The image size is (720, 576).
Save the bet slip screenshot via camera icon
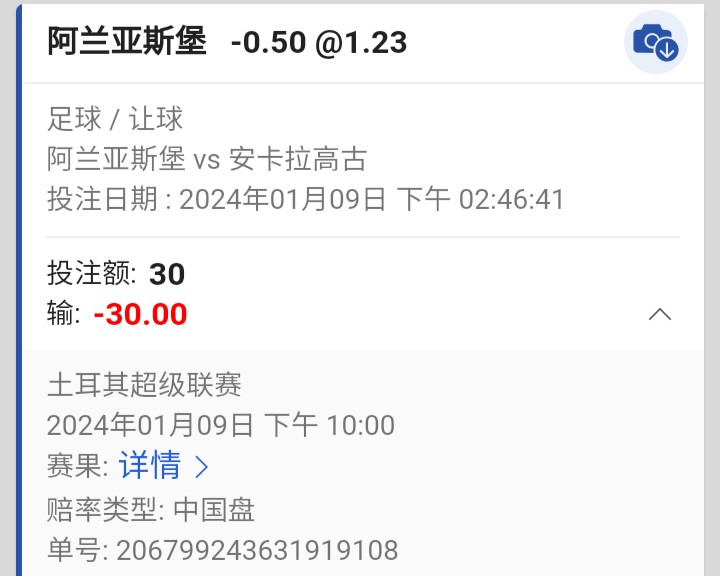pyautogui.click(x=656, y=43)
